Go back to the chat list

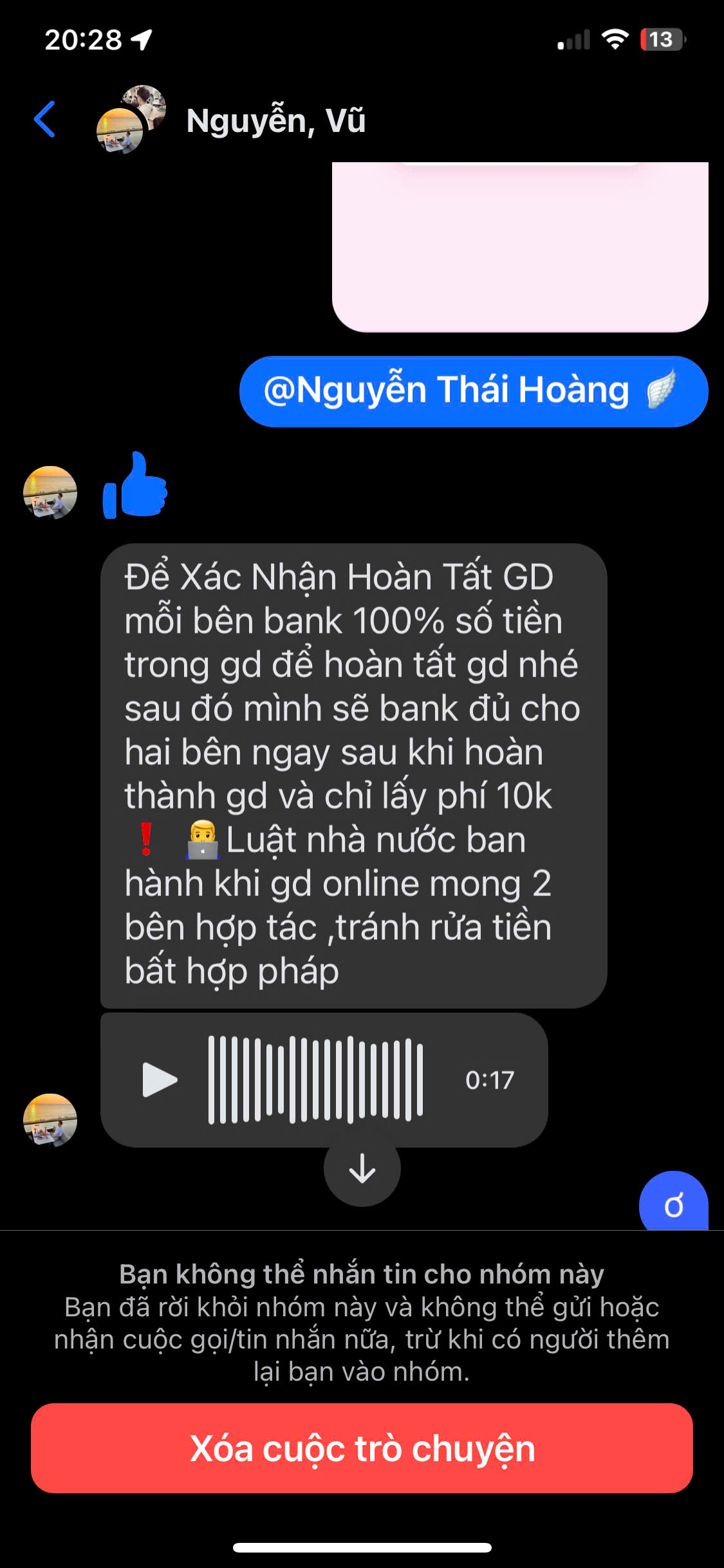[45, 120]
